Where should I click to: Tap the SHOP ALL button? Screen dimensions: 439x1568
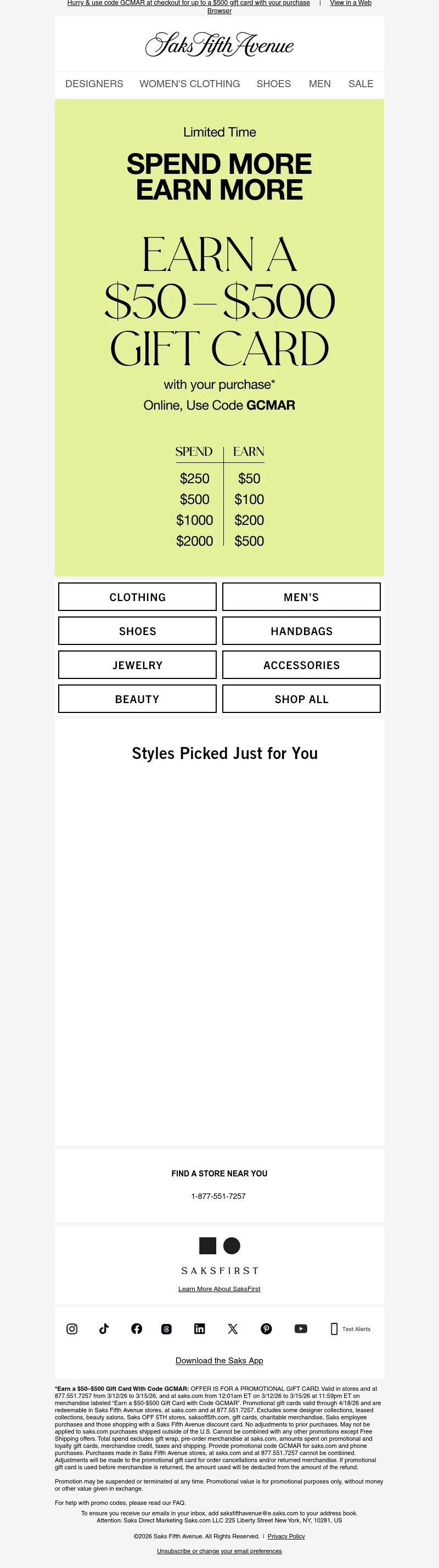point(301,699)
